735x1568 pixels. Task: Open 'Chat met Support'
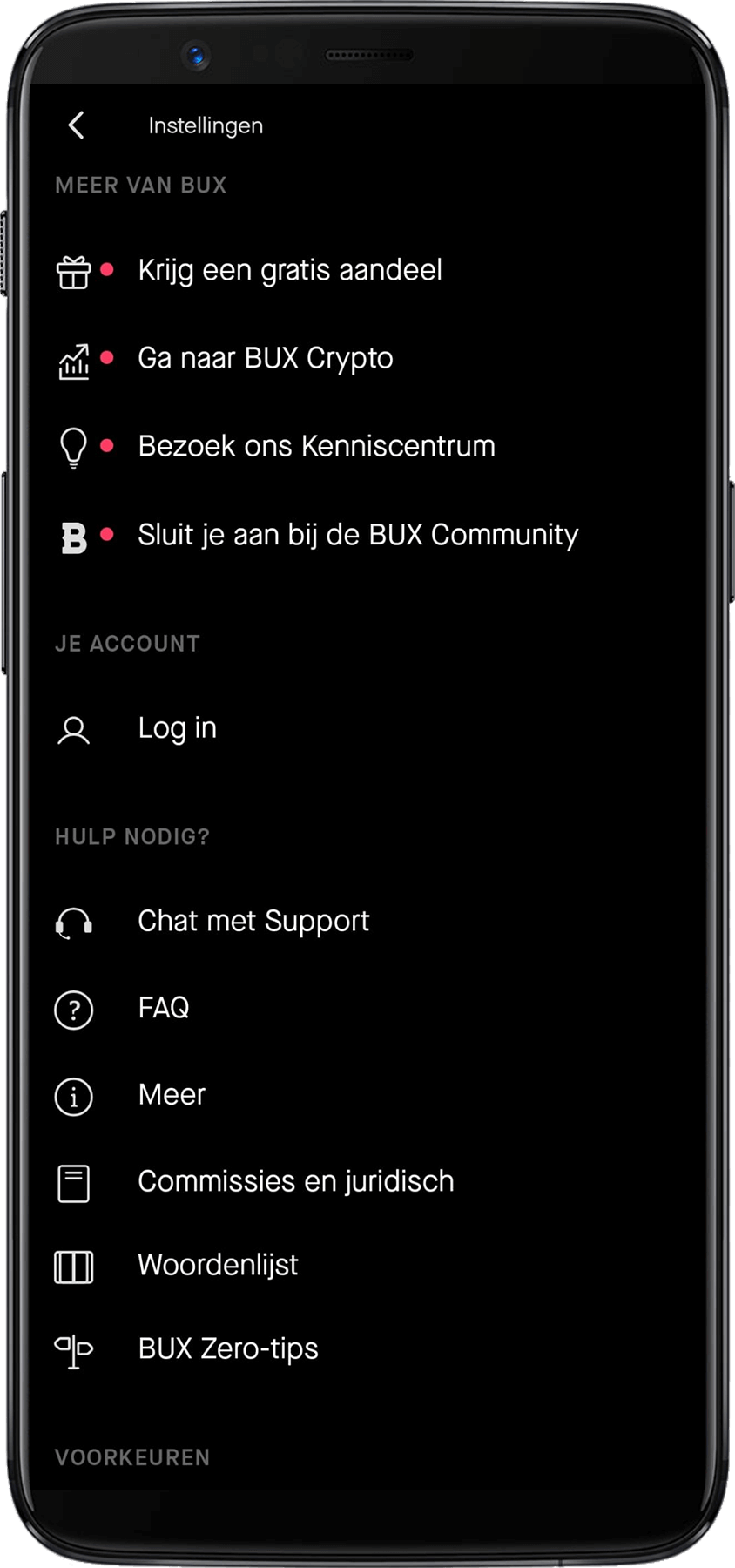tap(253, 922)
